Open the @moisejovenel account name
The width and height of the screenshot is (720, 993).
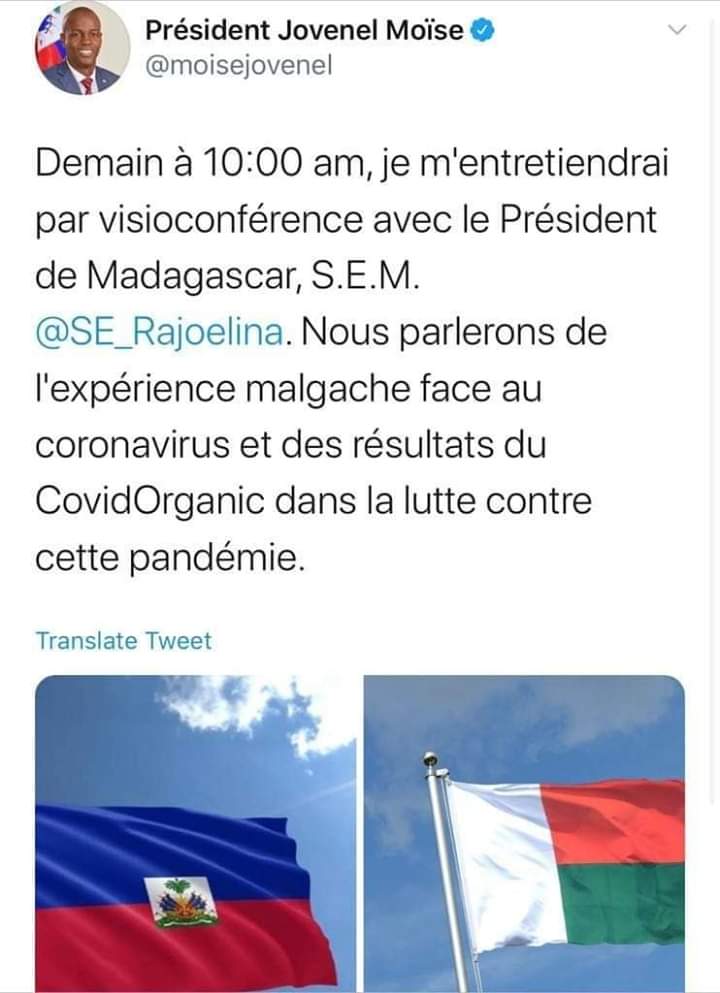tap(238, 65)
